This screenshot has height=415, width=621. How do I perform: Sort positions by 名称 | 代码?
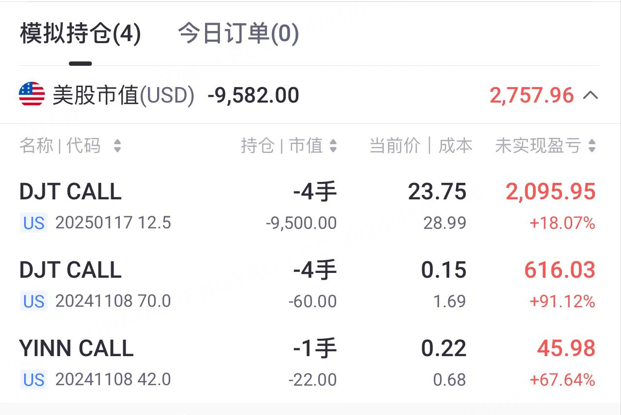[x=70, y=146]
